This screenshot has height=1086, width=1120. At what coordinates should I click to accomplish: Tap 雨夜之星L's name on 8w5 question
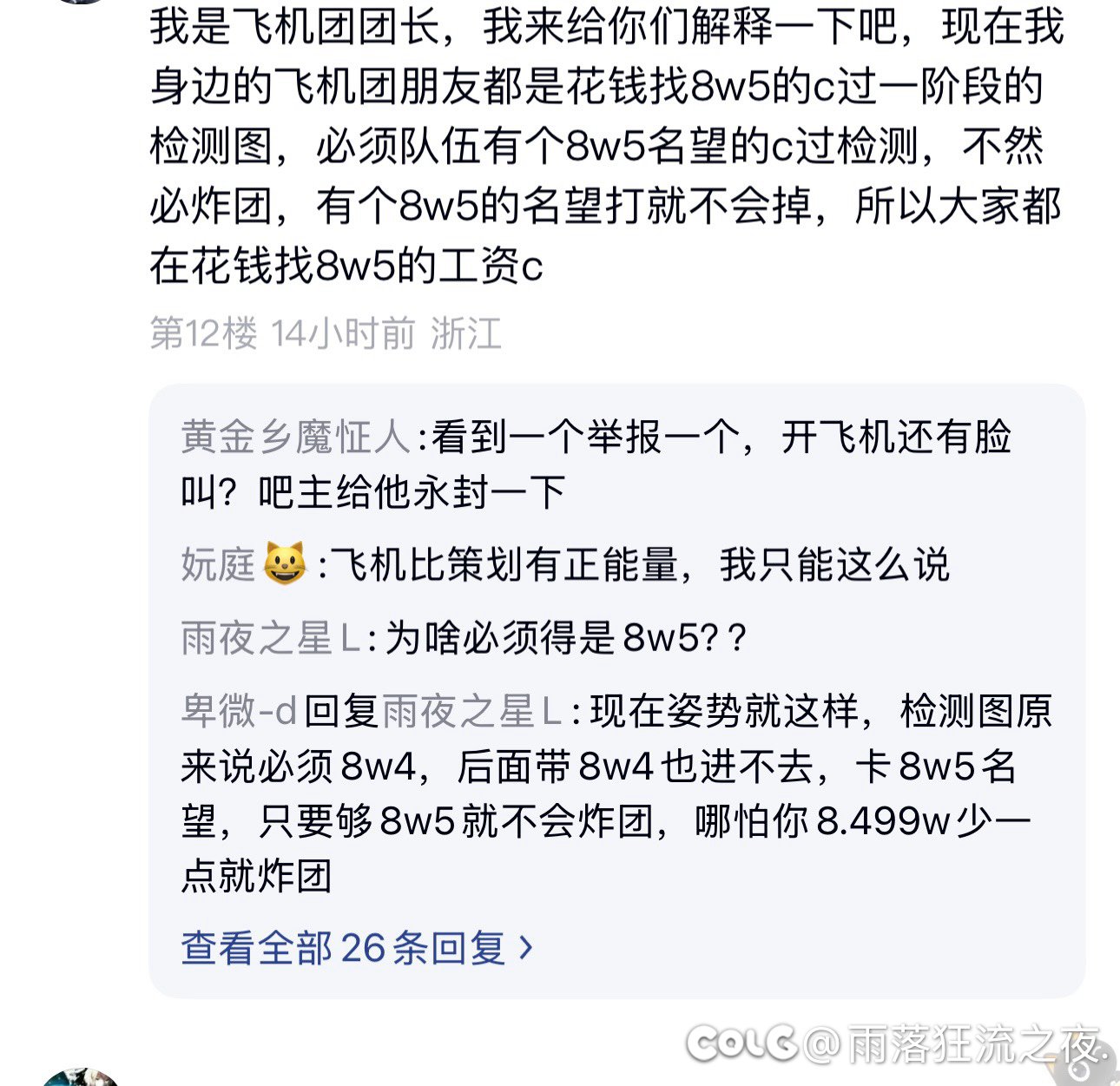click(x=270, y=638)
